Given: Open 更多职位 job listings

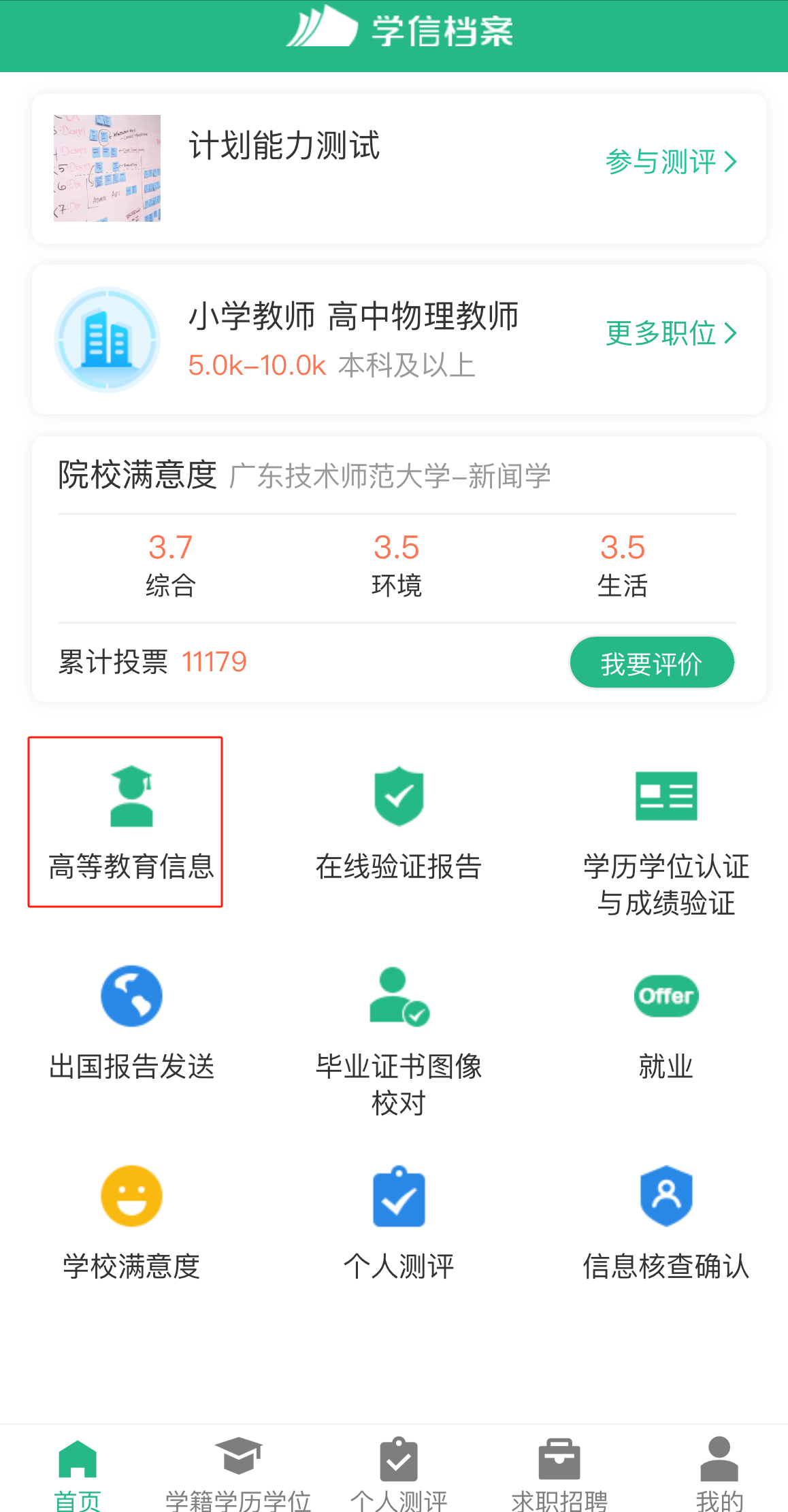Looking at the screenshot, I should (x=670, y=333).
